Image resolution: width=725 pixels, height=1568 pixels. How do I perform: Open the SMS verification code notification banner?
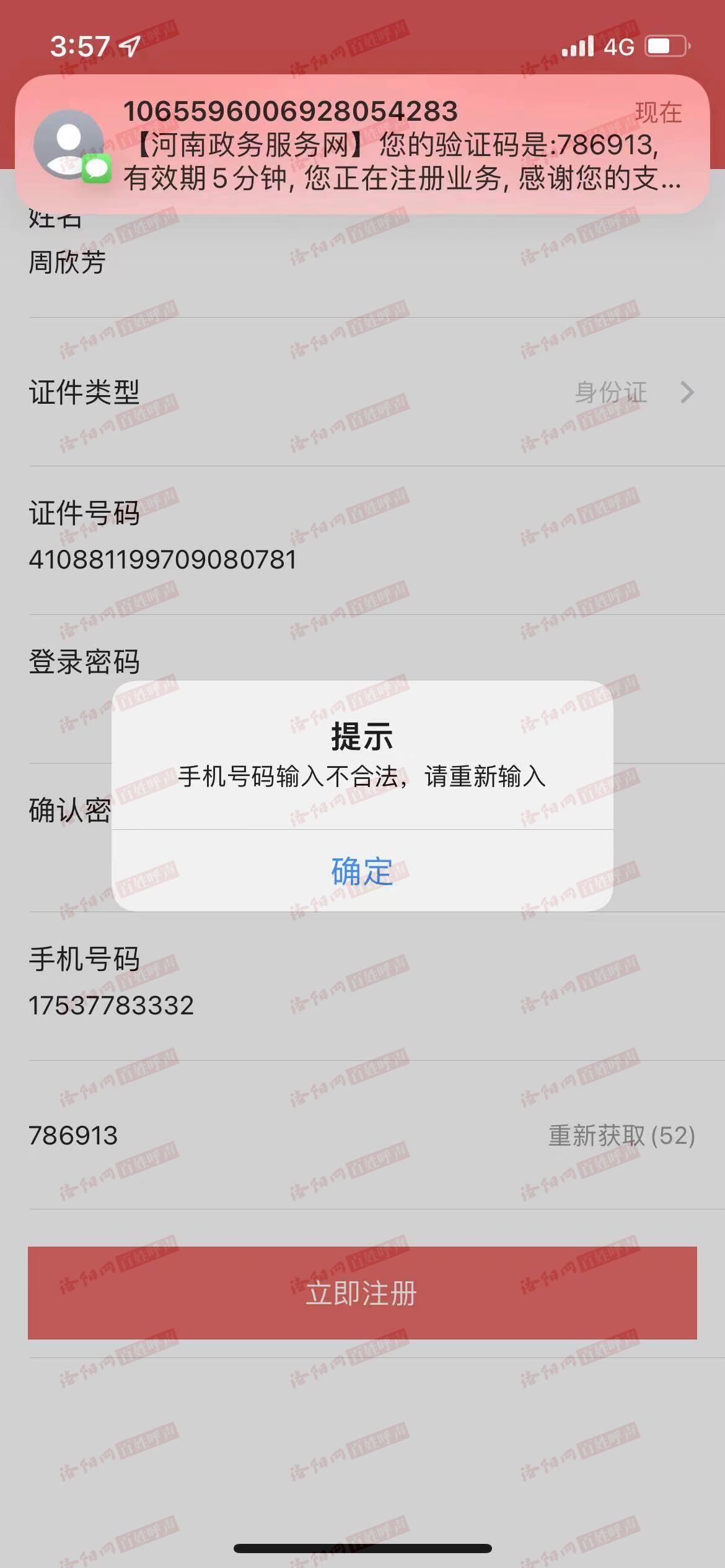click(x=362, y=144)
